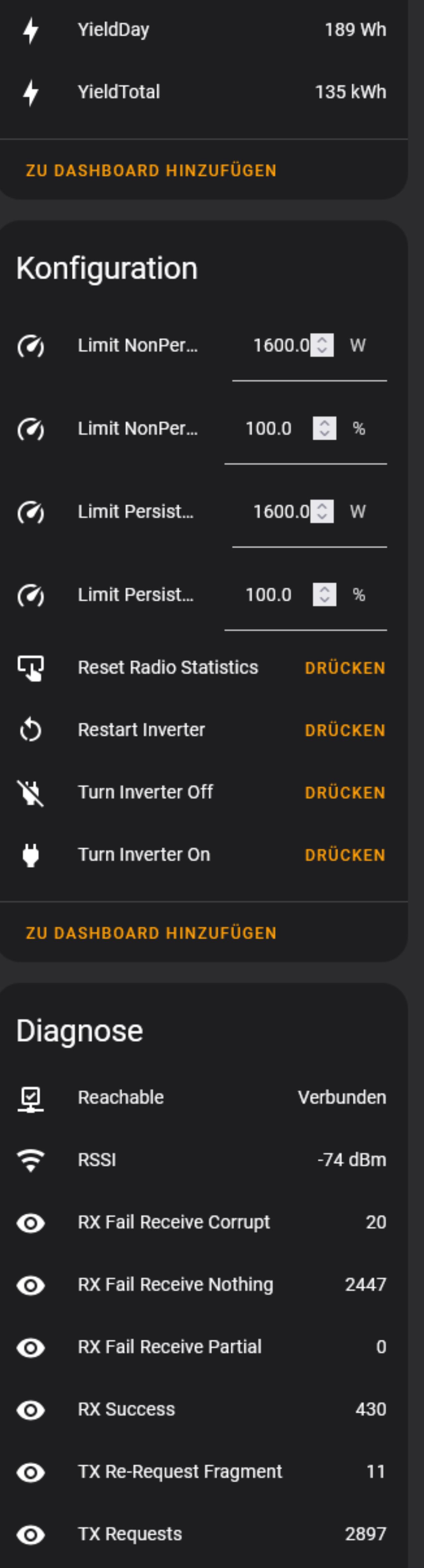View the TX Requests entity

(x=130, y=1534)
